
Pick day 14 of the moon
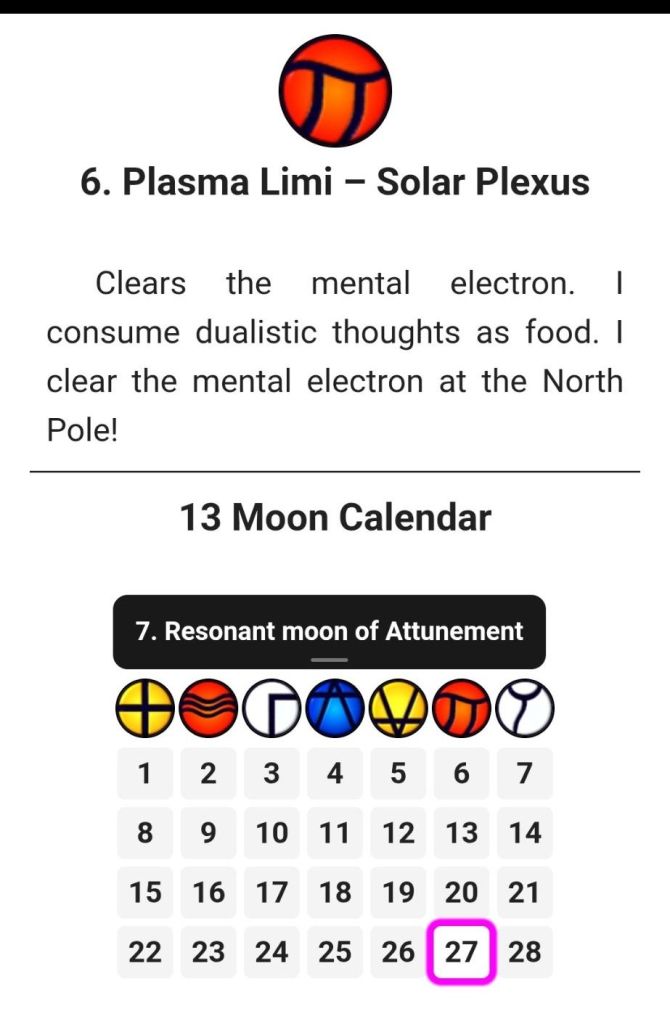[524, 832]
